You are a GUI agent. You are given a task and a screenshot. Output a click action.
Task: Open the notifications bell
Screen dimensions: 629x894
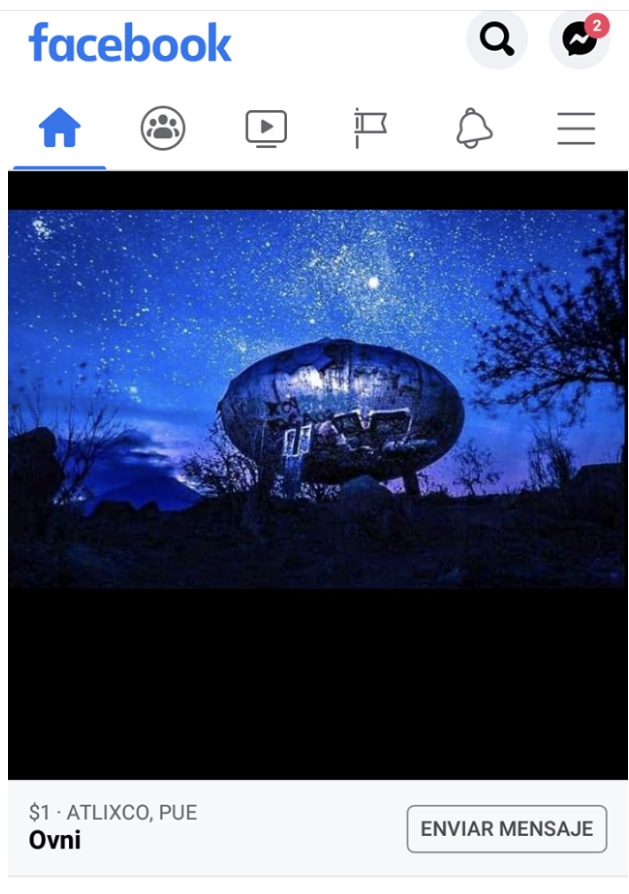(474, 129)
